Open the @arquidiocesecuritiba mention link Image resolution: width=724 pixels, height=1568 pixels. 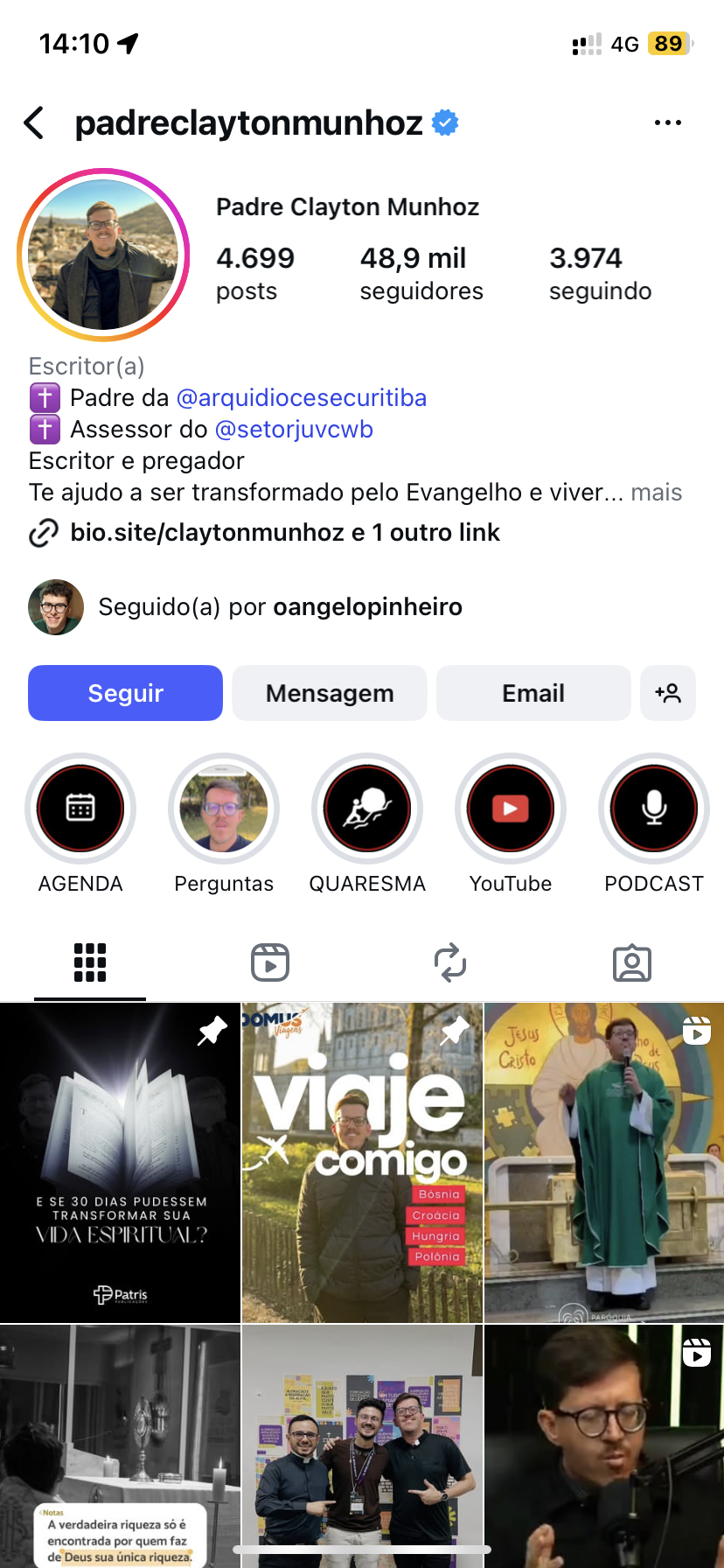coord(302,398)
